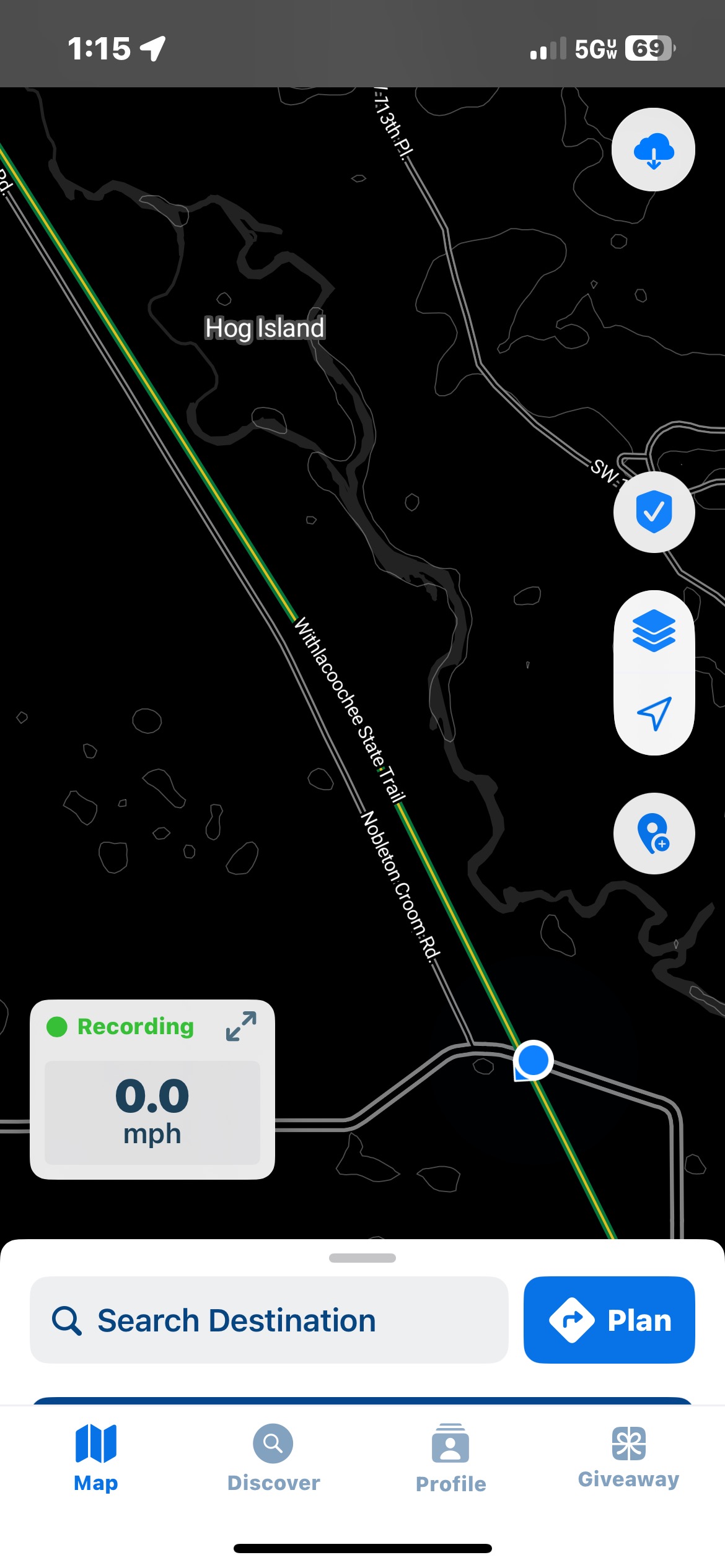Switch to the Discover tab

(273, 1458)
